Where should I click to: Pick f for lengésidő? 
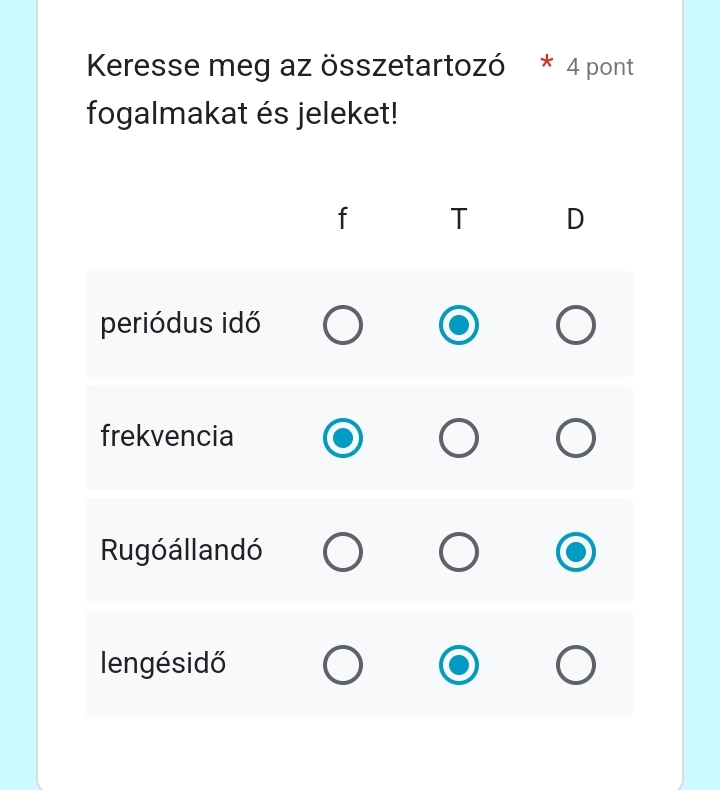(x=343, y=665)
